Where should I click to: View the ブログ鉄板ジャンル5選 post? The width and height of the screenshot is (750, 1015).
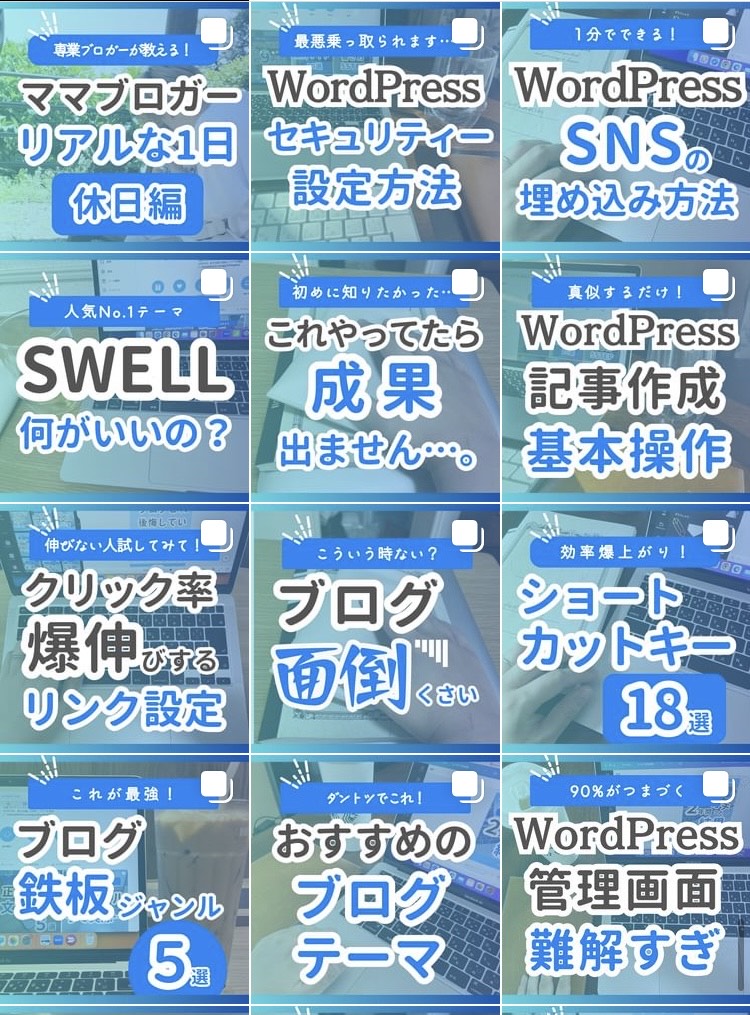[x=124, y=878]
